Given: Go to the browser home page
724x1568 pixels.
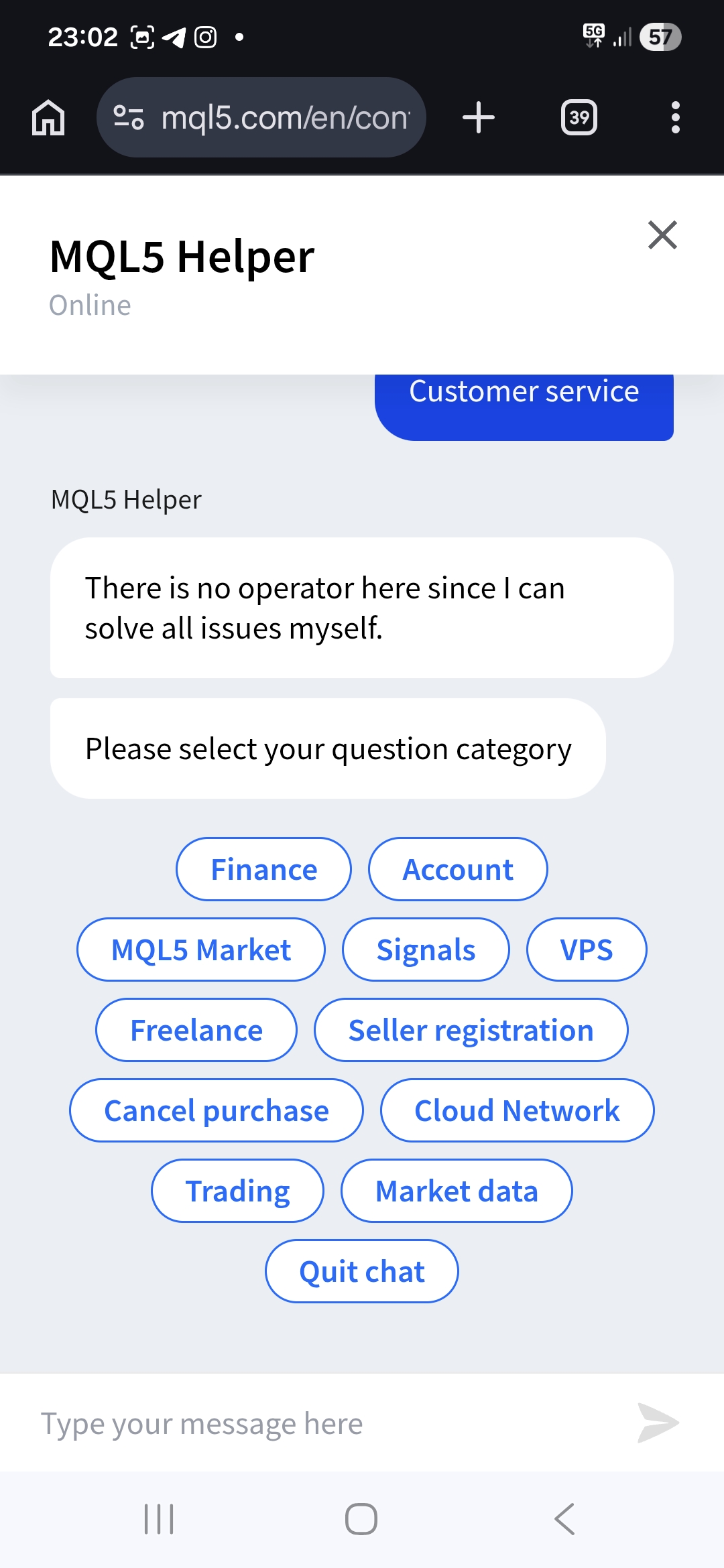Looking at the screenshot, I should coord(48,118).
